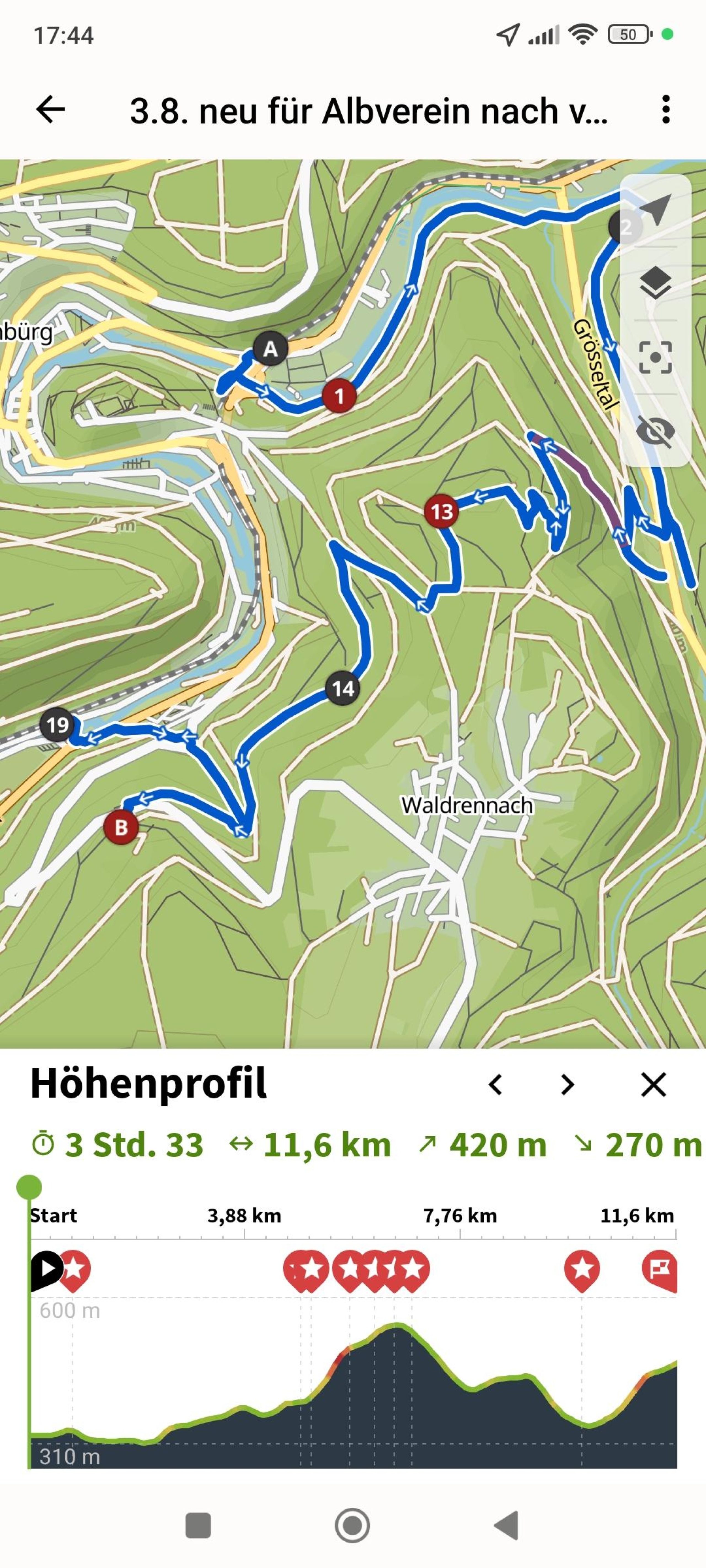
Task: Go to the Android home screen
Action: click(352, 1525)
